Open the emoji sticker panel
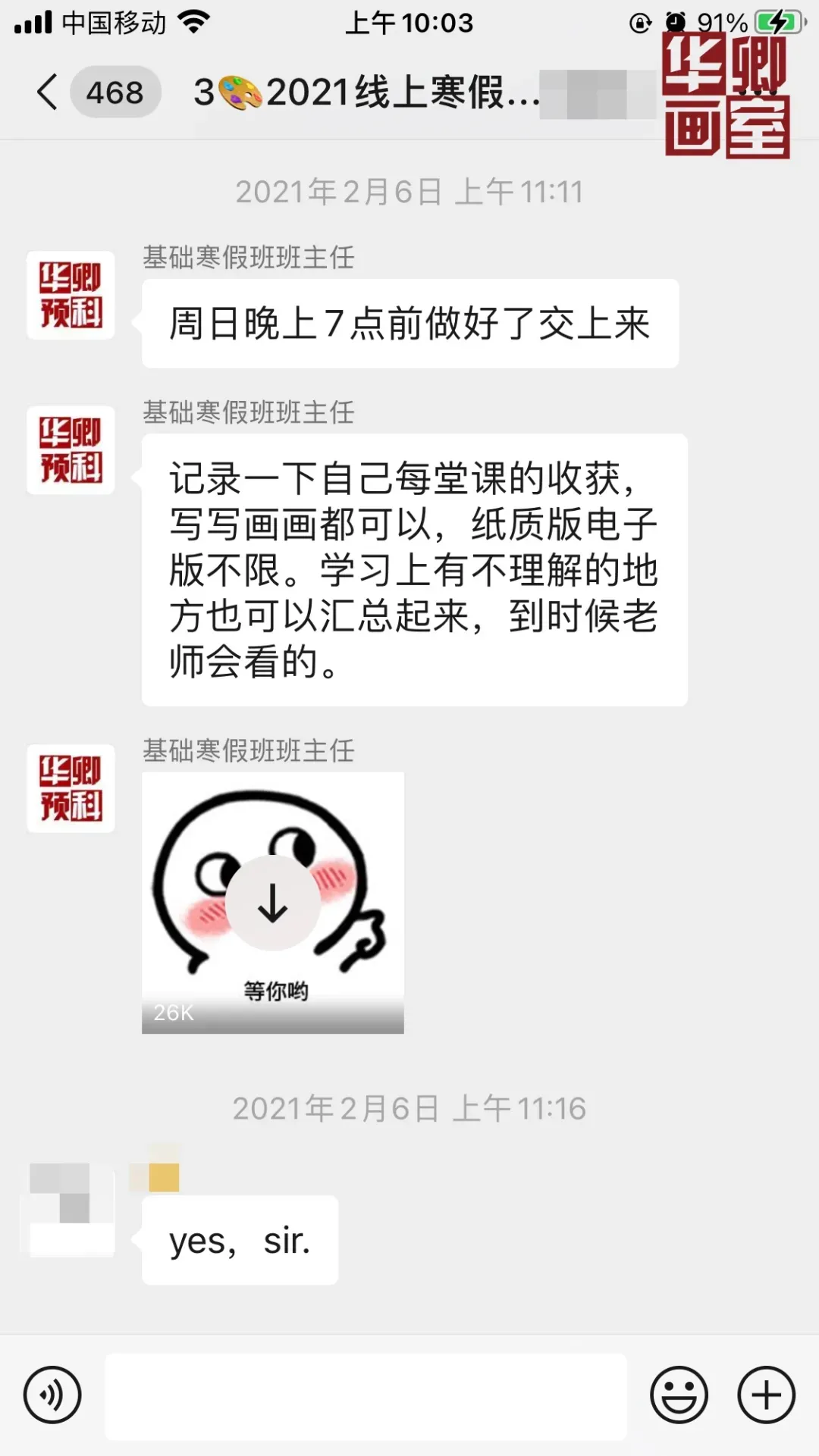This screenshot has height=1456, width=819. click(x=679, y=1395)
